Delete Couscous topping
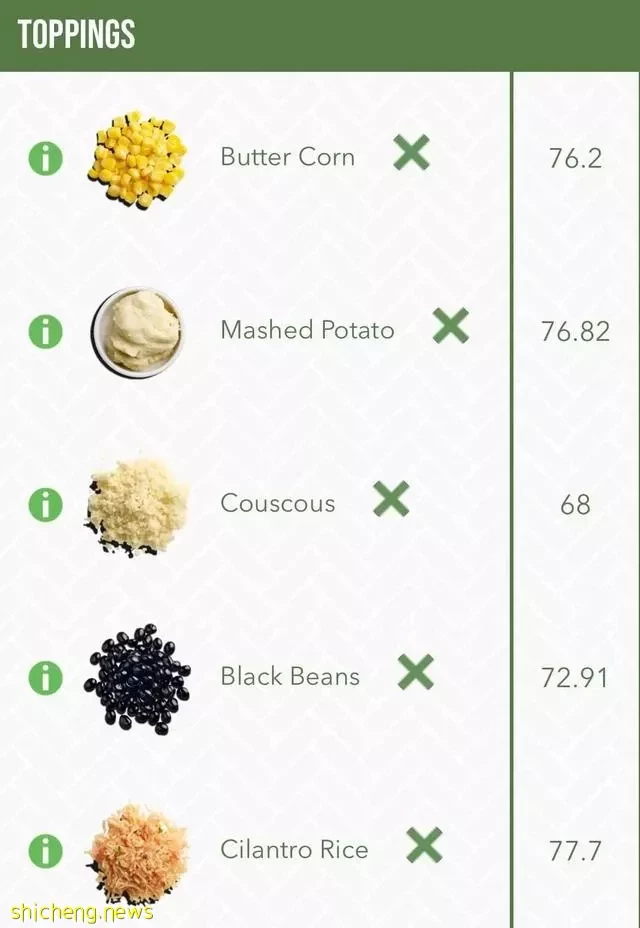The width and height of the screenshot is (640, 928). coord(391,499)
